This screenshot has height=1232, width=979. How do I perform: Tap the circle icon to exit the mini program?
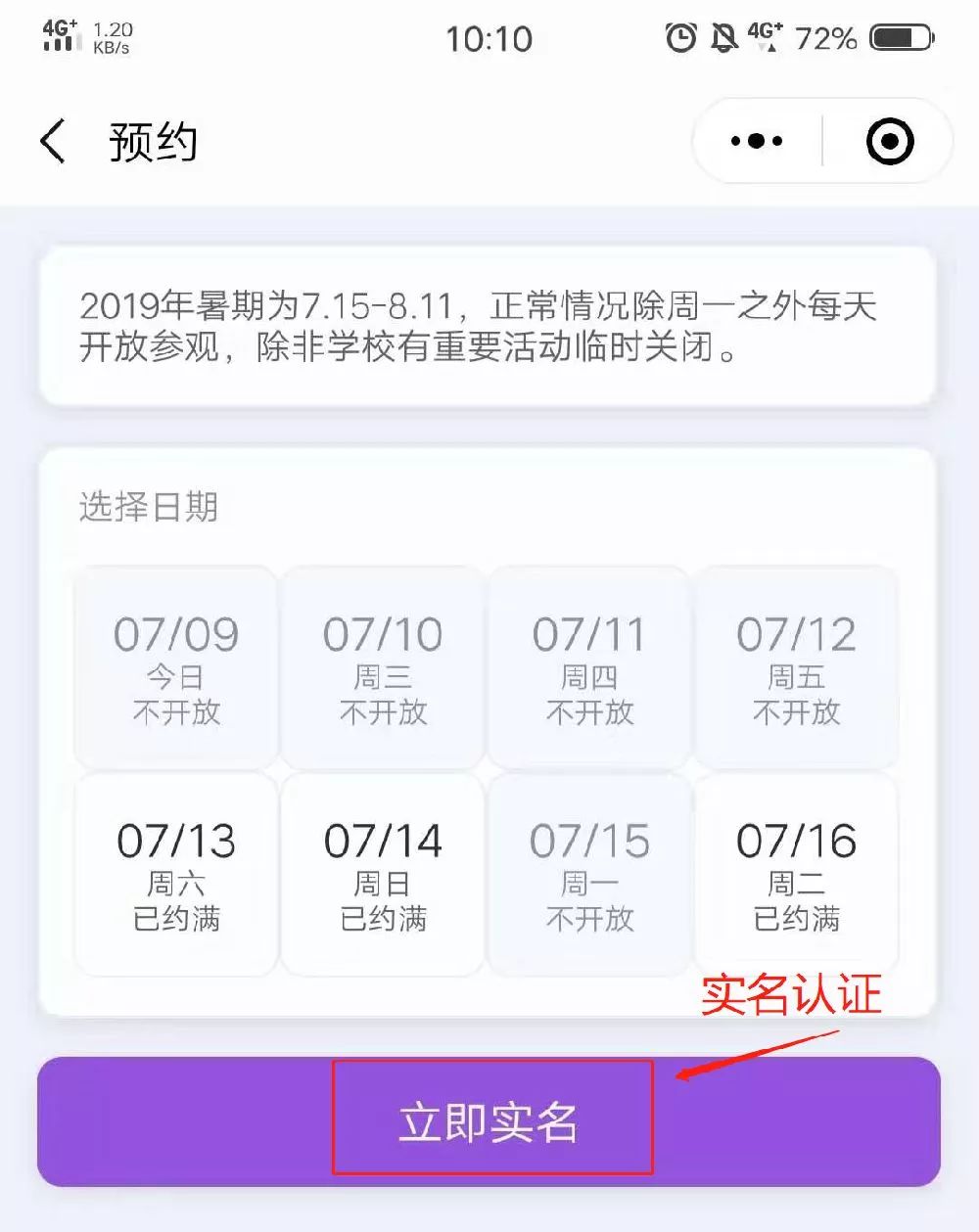pyautogui.click(x=889, y=140)
